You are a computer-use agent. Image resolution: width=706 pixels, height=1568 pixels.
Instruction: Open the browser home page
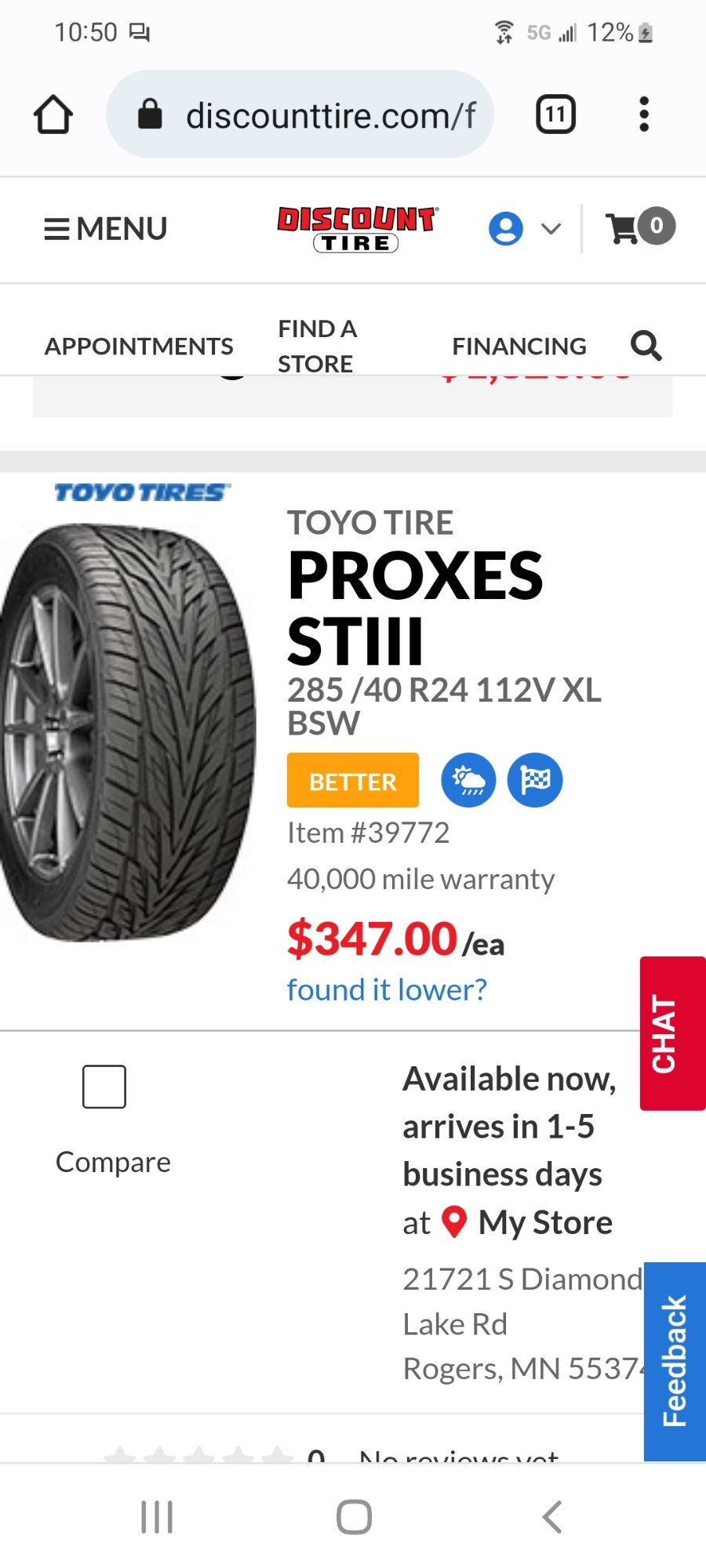[x=53, y=115]
